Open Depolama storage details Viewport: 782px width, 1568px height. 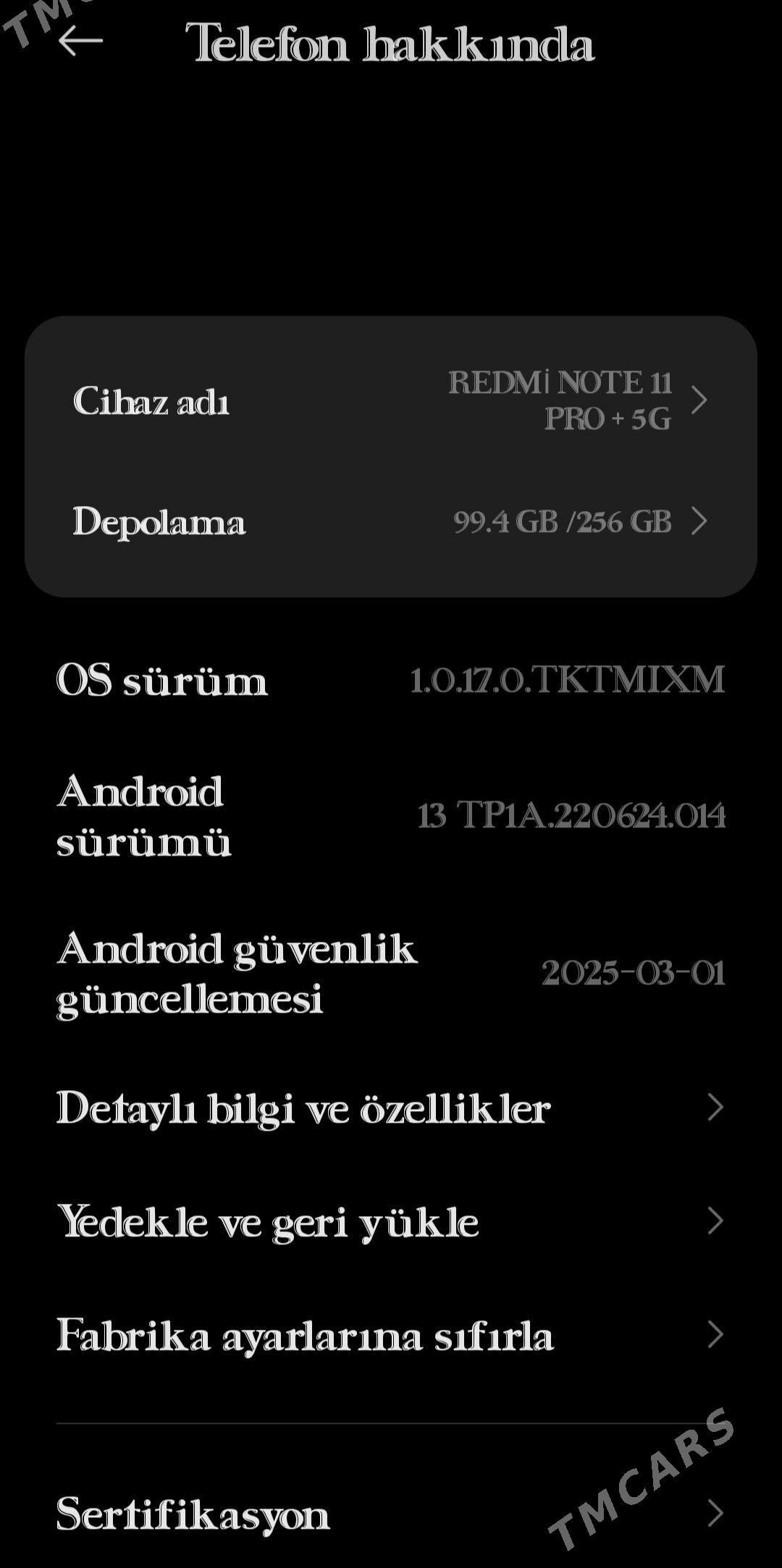pyautogui.click(x=391, y=521)
